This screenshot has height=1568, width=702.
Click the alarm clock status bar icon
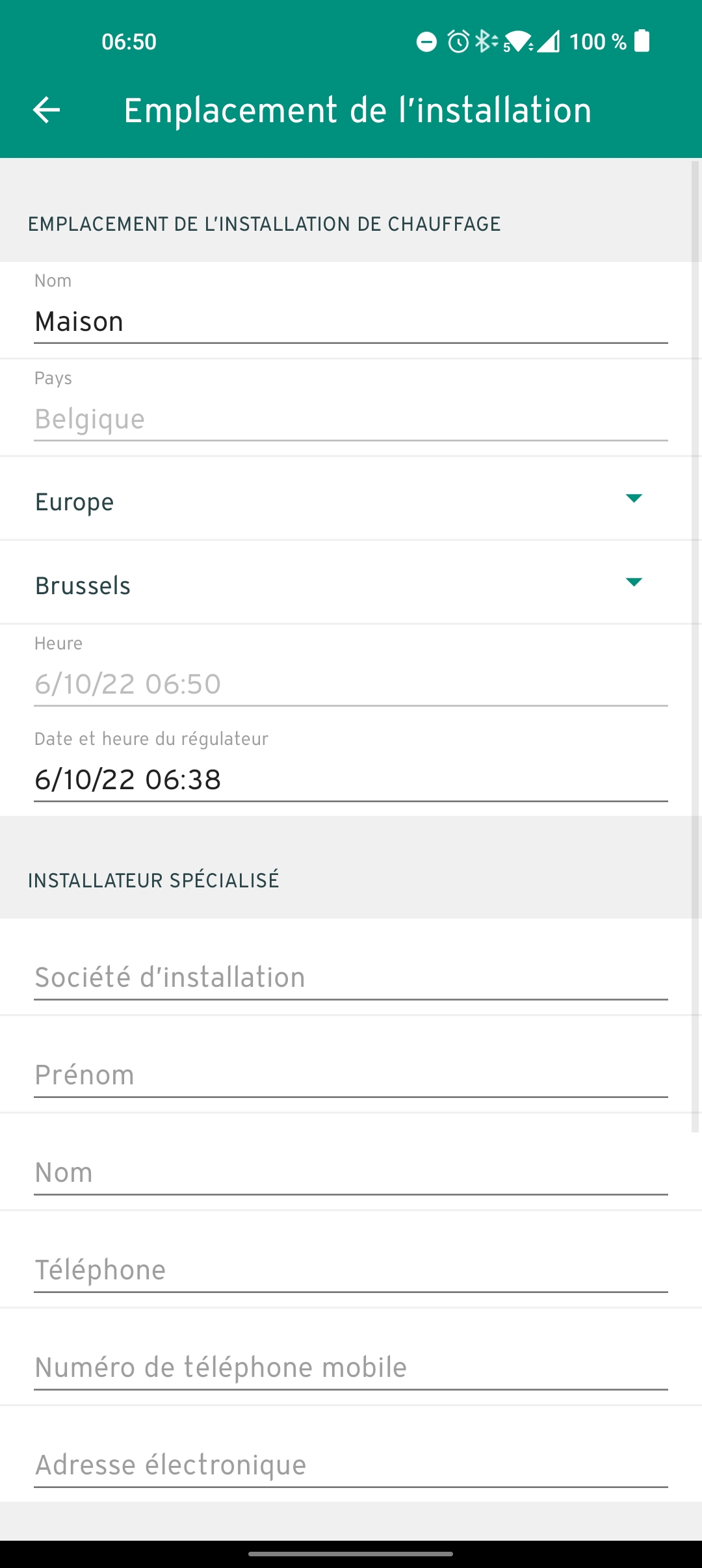[457, 42]
